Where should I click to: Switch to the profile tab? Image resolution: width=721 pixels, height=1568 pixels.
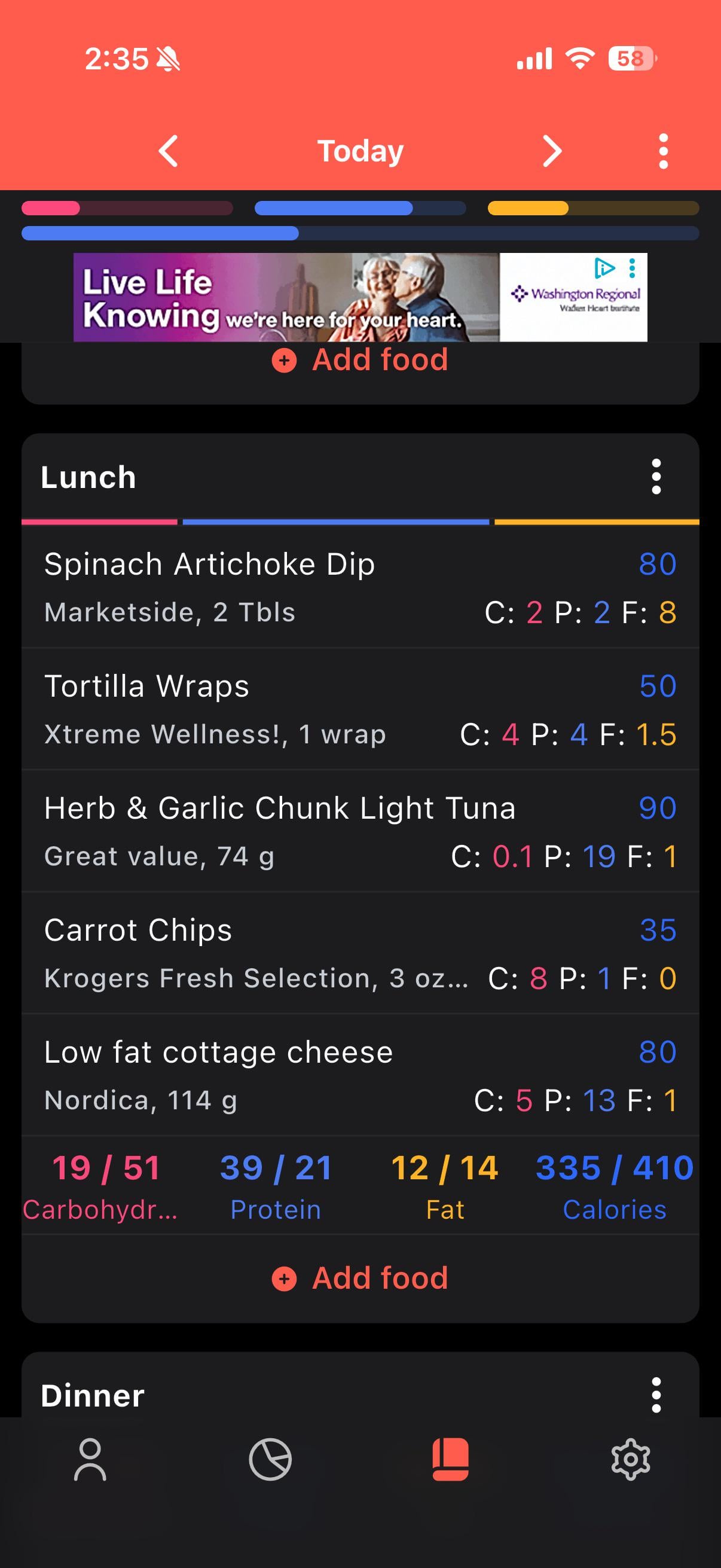pos(90,1459)
